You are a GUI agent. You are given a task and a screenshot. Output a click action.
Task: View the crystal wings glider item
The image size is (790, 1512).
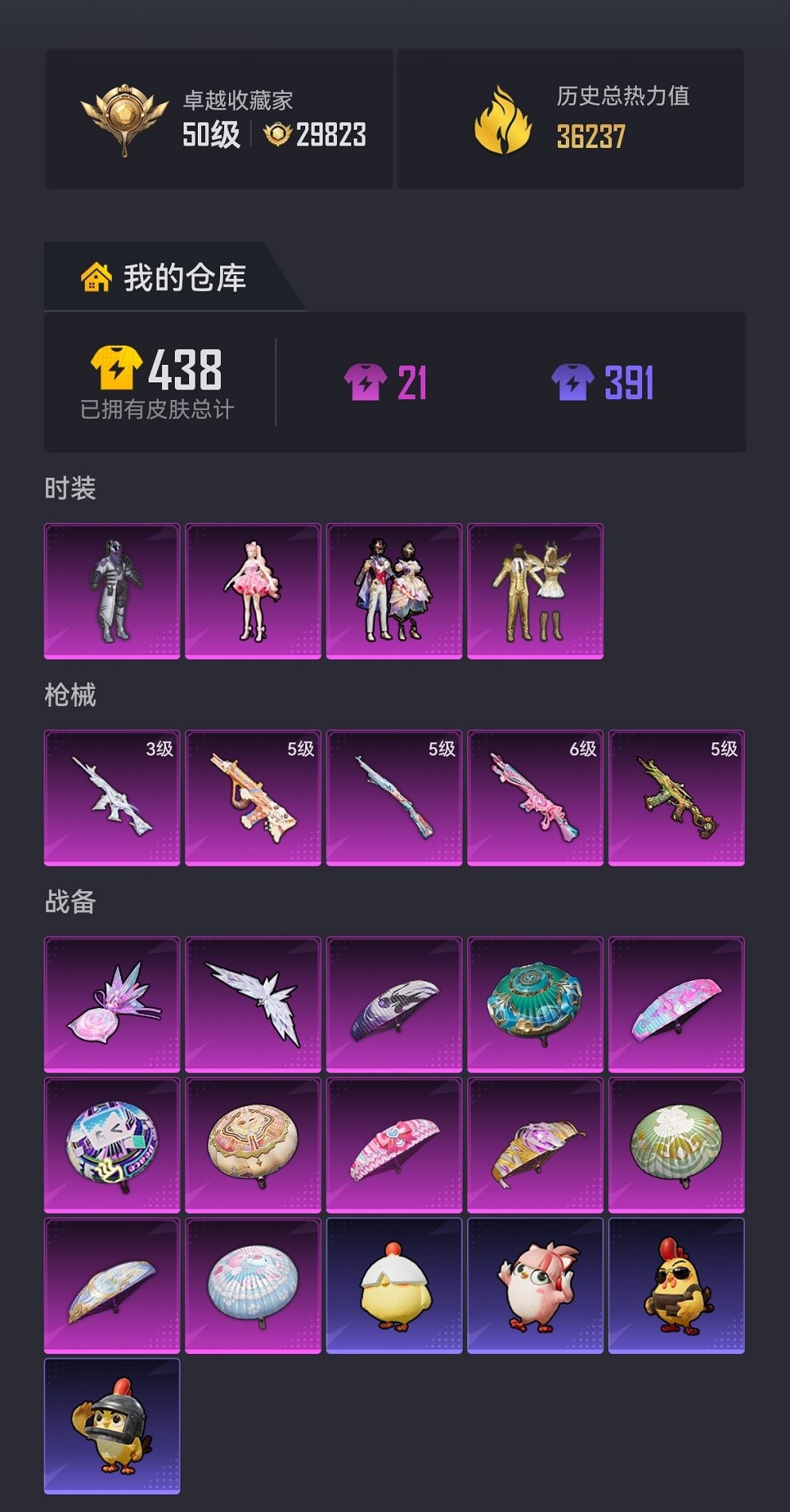[253, 1004]
